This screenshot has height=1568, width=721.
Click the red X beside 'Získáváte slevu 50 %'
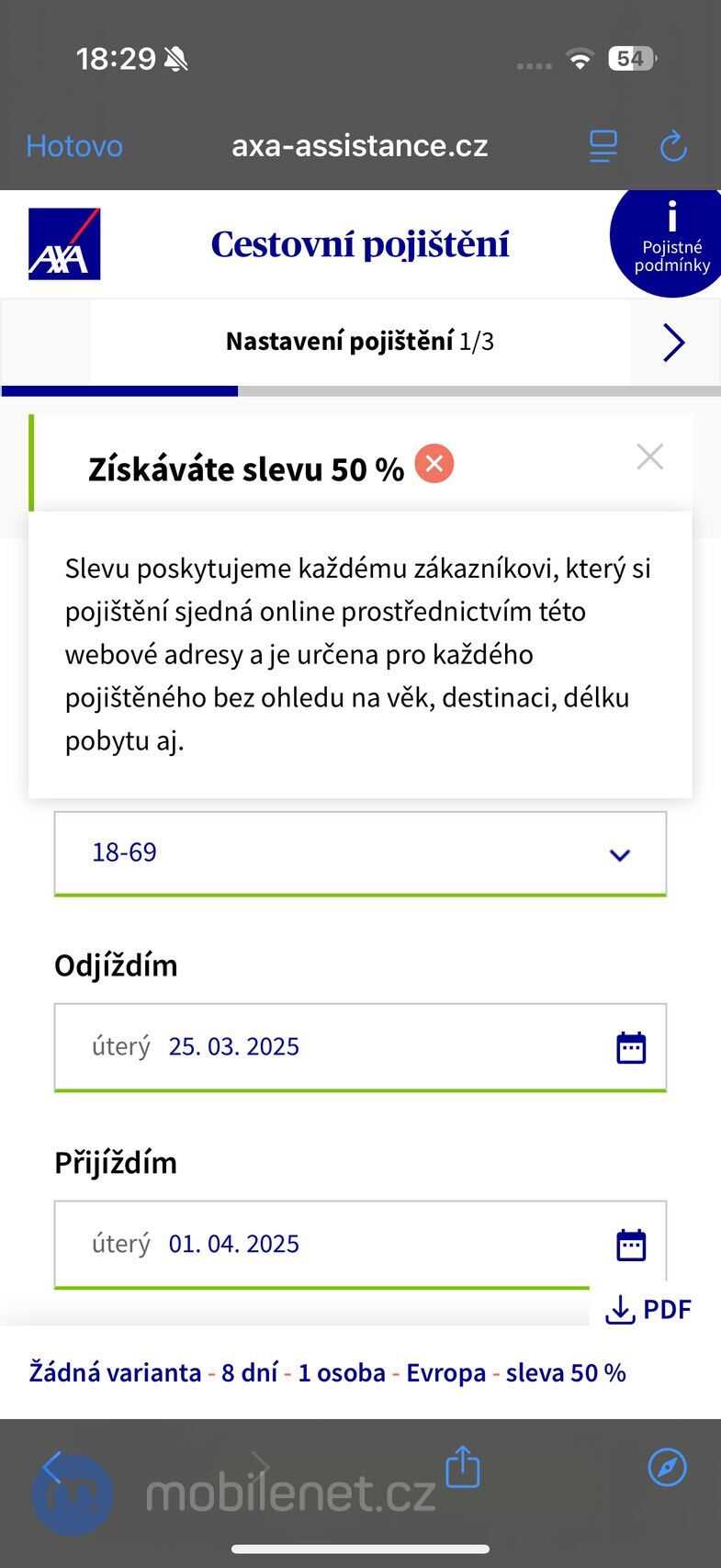point(434,464)
